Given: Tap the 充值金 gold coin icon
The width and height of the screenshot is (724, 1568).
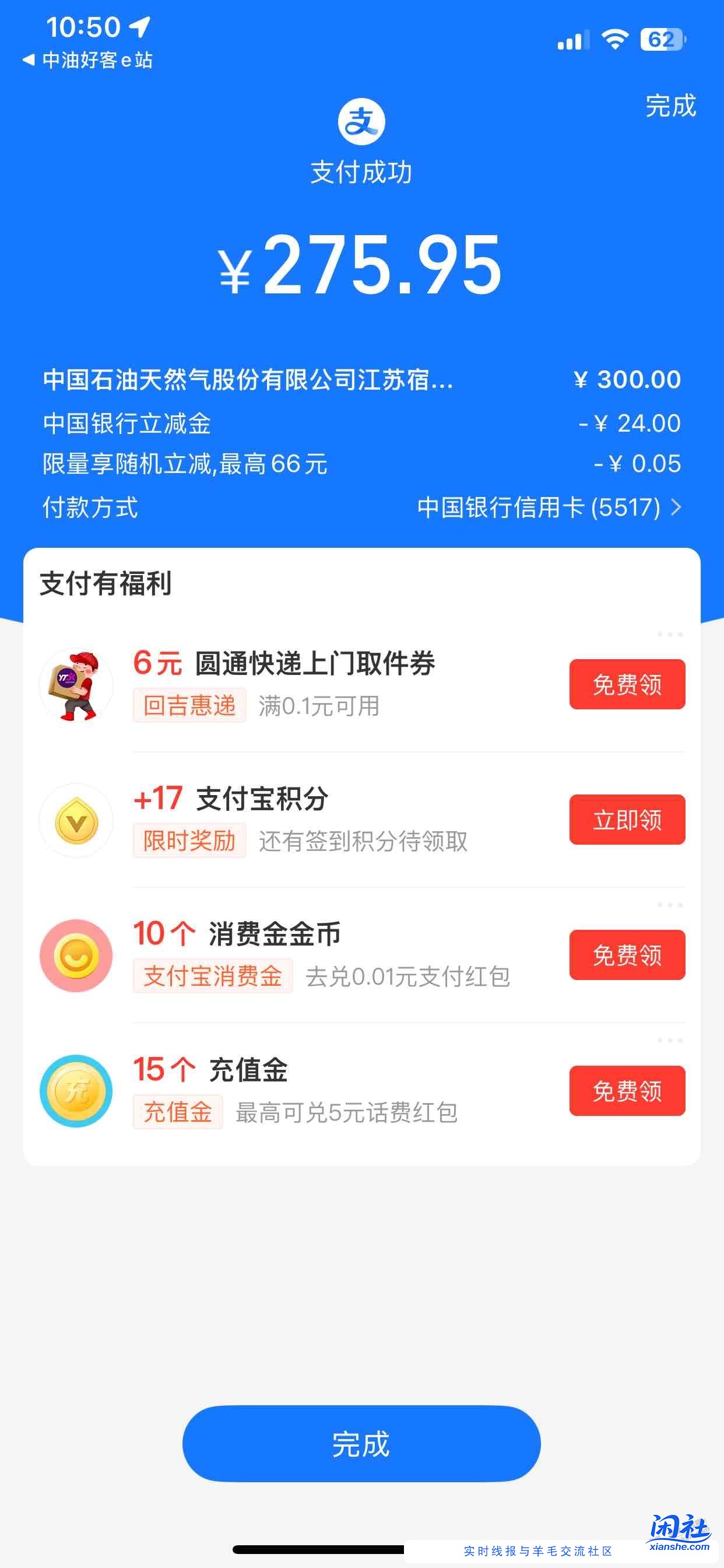Looking at the screenshot, I should 75,1091.
